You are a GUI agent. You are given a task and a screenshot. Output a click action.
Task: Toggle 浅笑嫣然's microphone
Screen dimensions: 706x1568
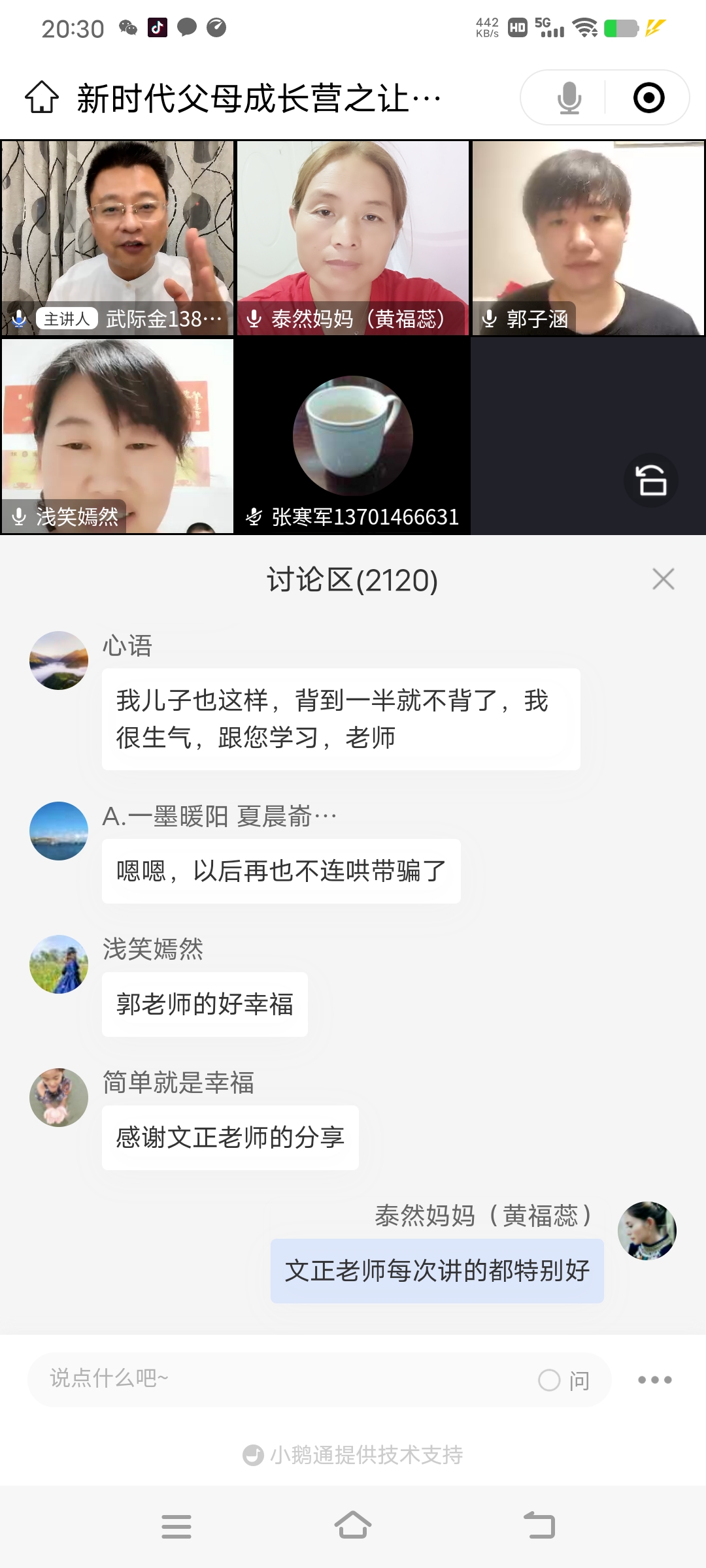[18, 517]
